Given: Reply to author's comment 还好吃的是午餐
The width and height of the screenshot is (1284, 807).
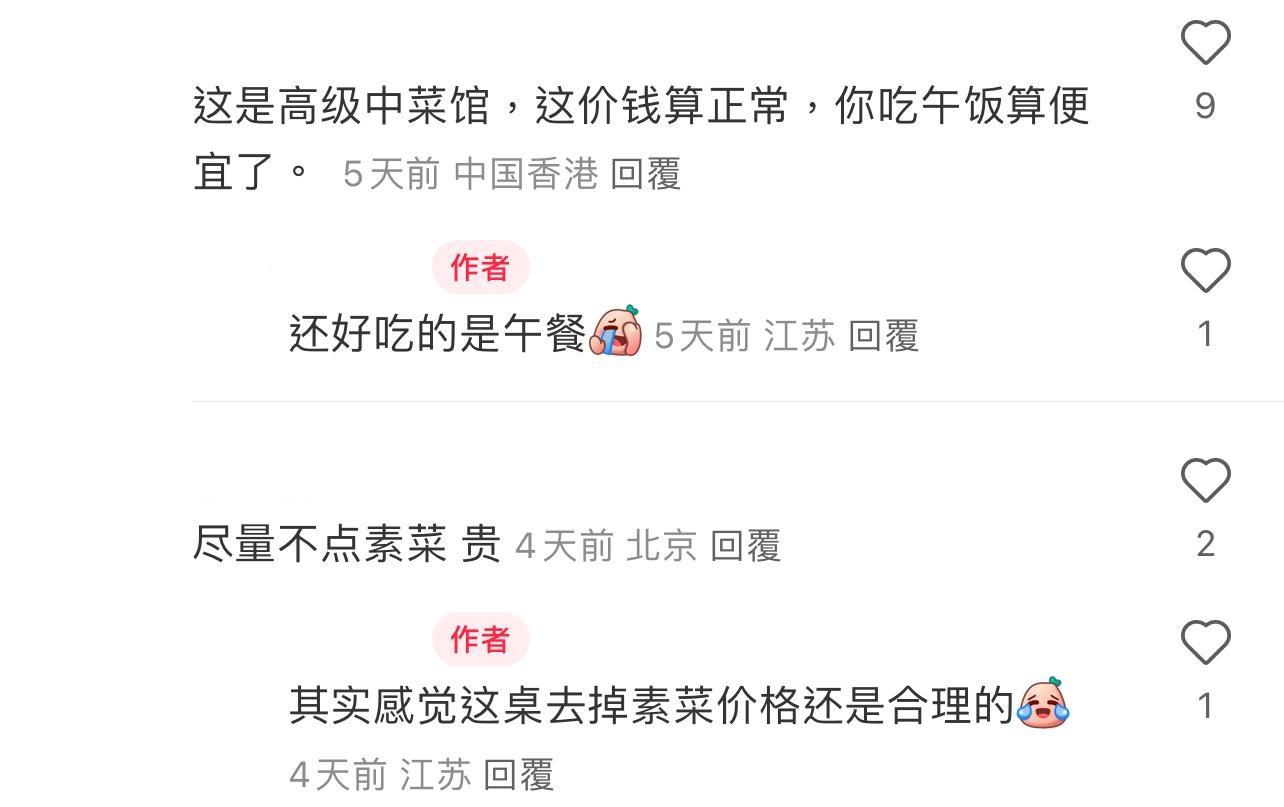Looking at the screenshot, I should tap(883, 336).
